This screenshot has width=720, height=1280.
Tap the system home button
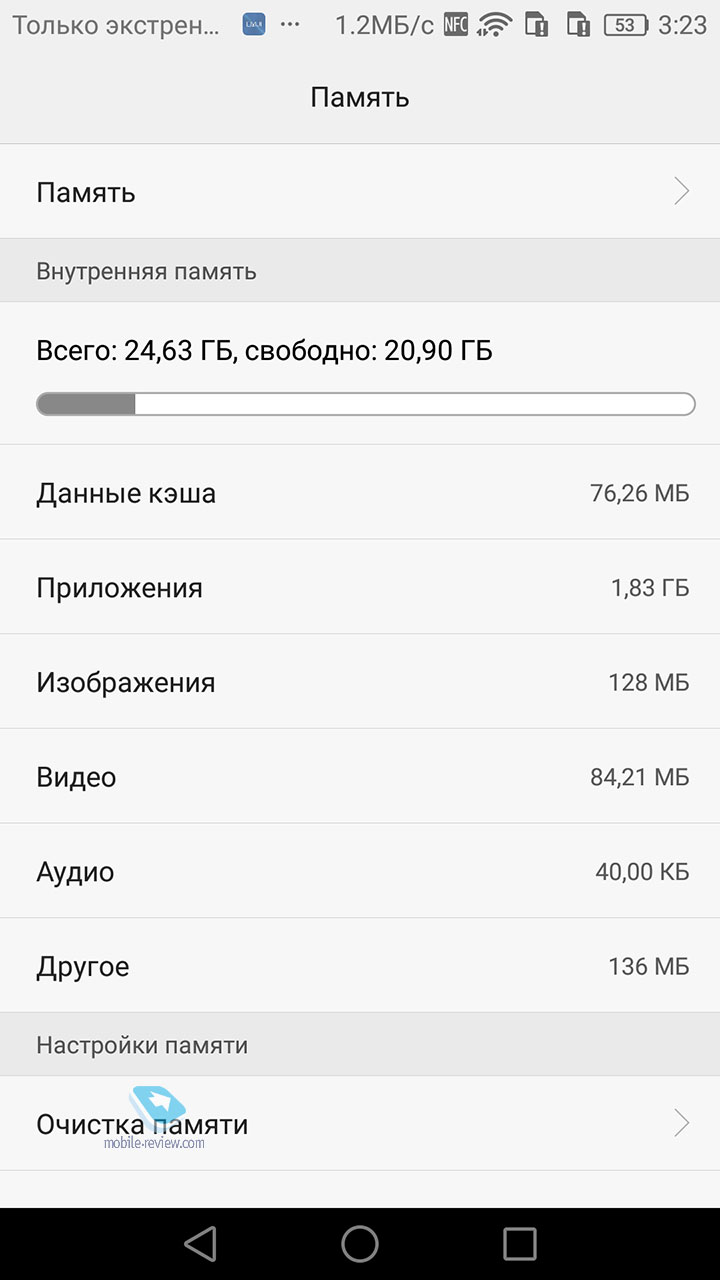360,1244
